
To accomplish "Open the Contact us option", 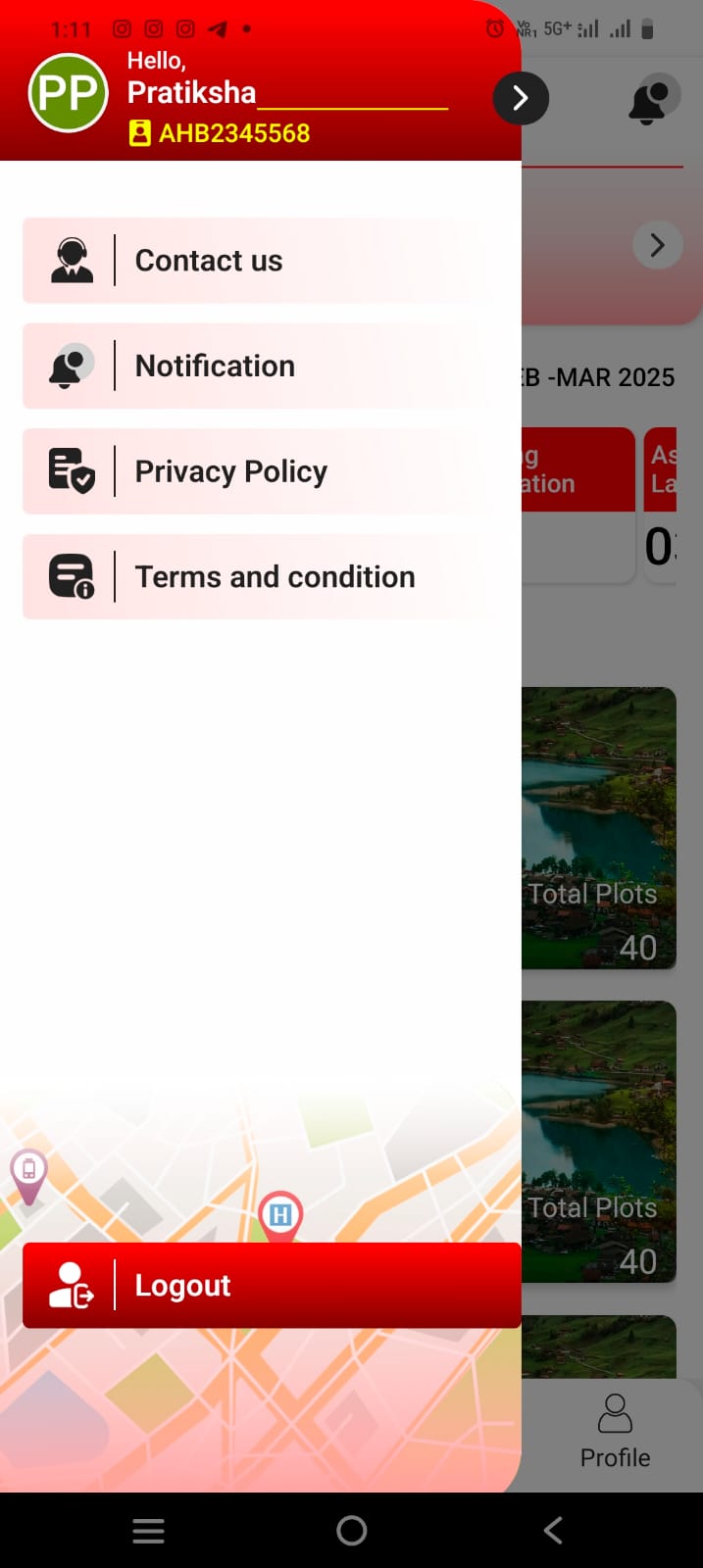I will click(260, 261).
